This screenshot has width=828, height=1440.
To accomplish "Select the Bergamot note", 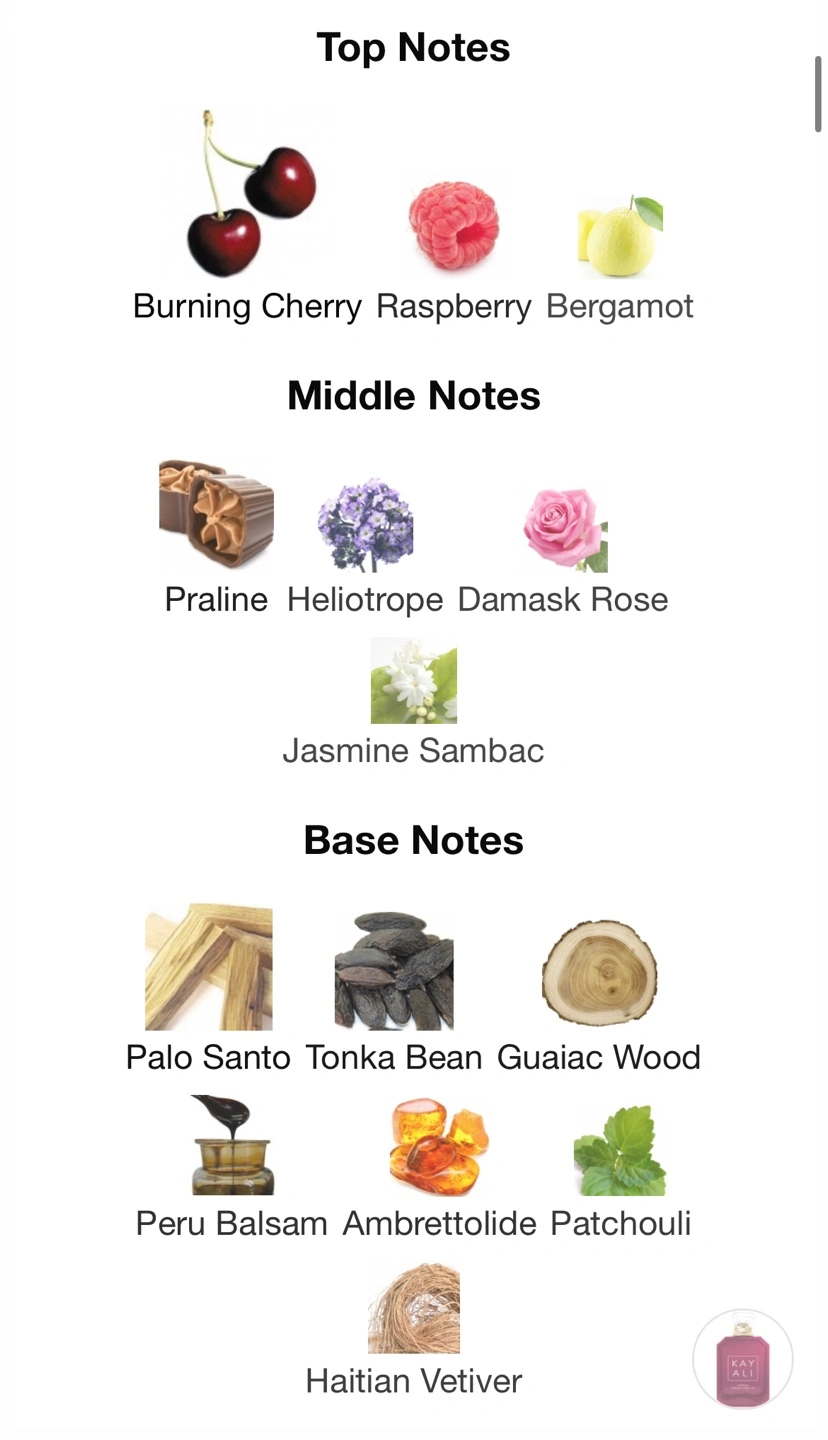I will [619, 258].
